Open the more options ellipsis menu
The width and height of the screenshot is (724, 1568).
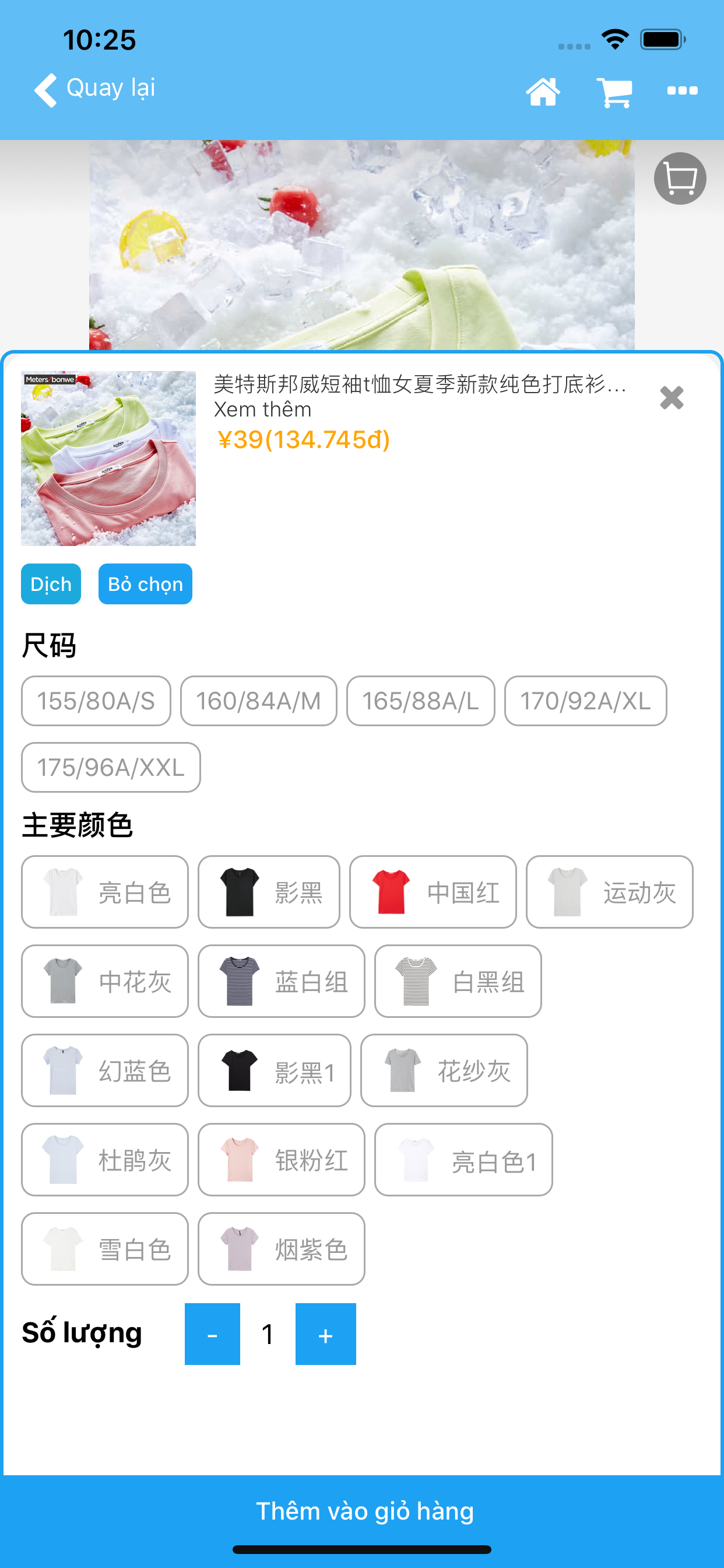pos(681,90)
